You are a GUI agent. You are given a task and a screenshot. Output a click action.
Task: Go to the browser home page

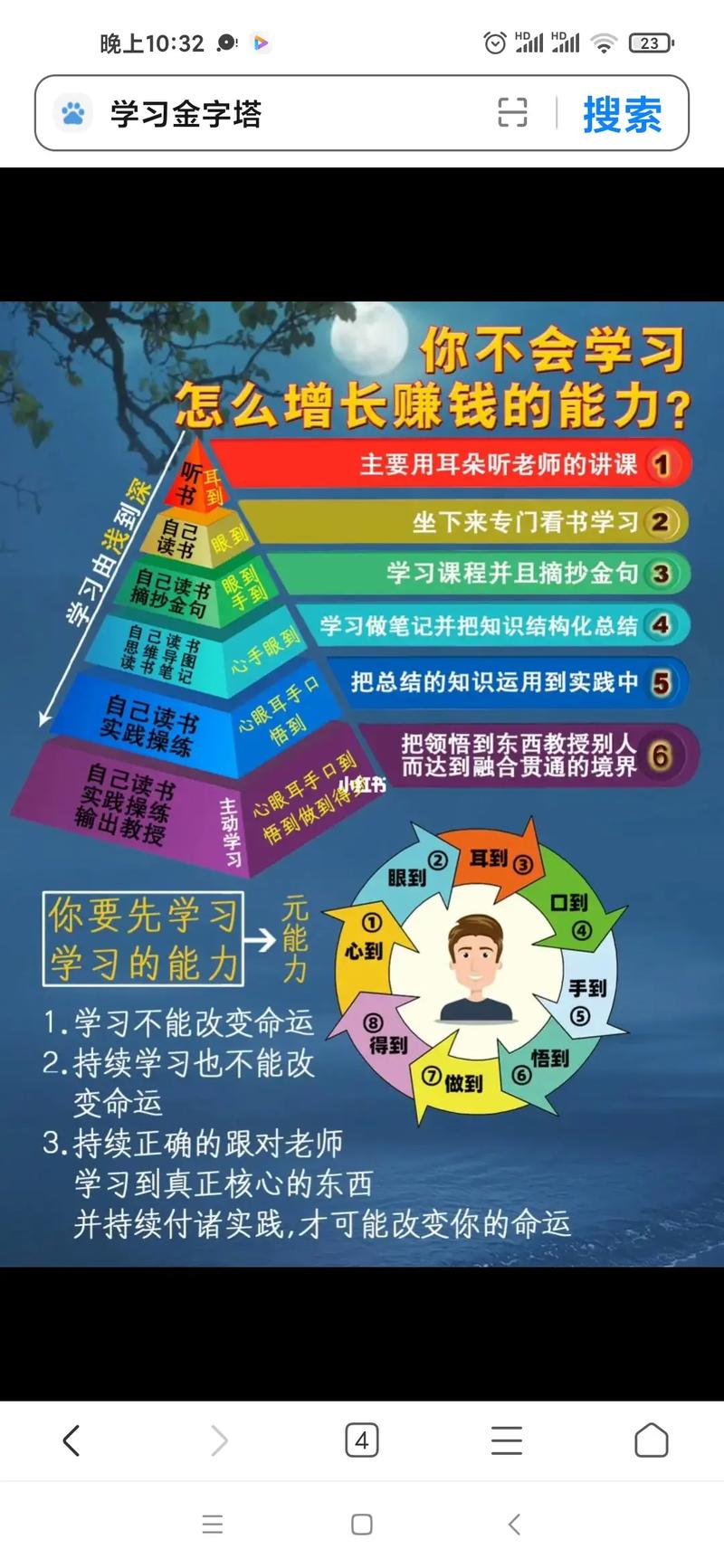click(x=652, y=1440)
